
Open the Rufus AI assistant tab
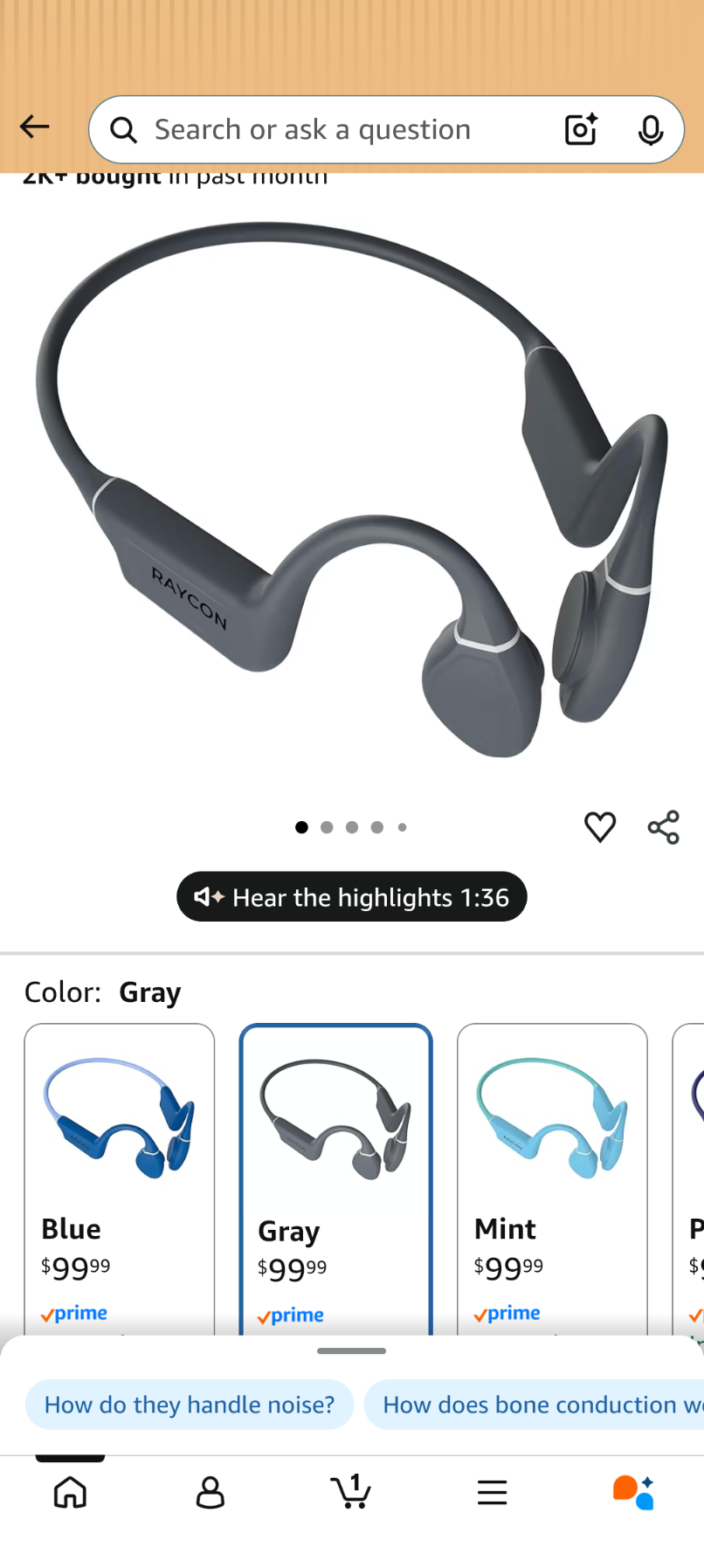[633, 1492]
